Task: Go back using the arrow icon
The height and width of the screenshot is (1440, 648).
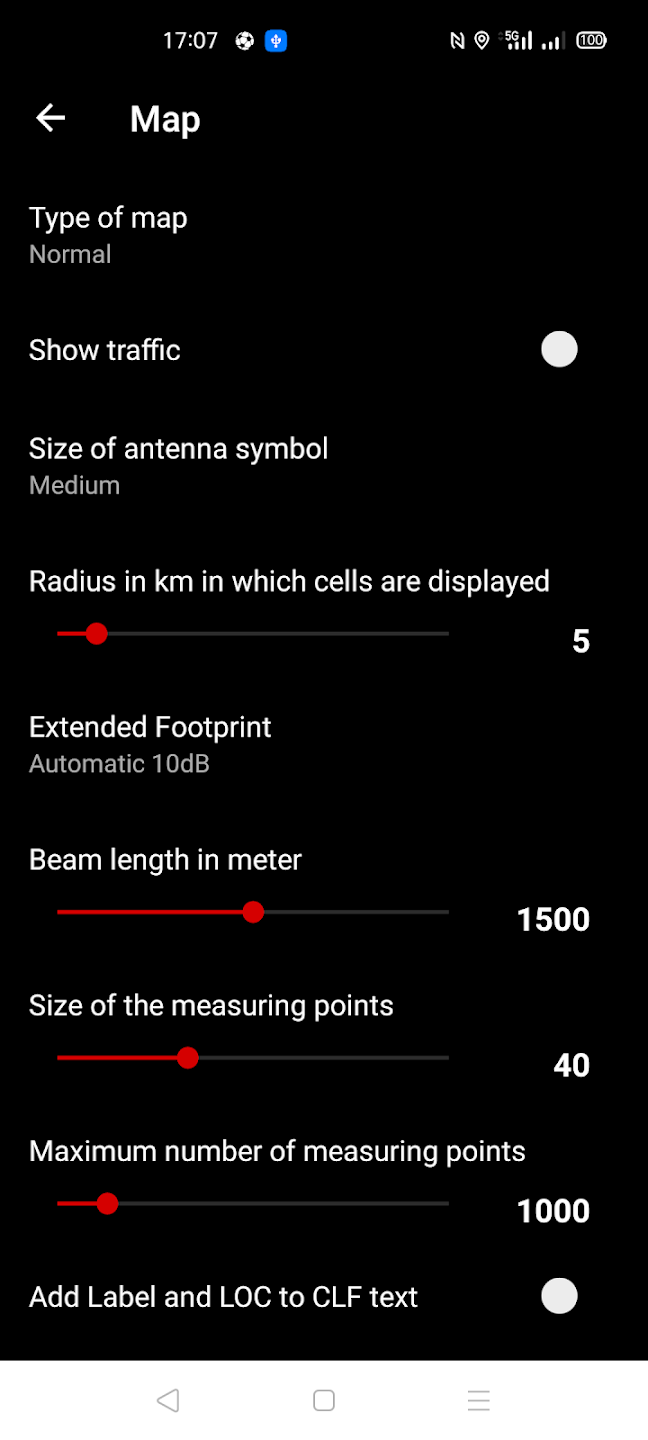Action: (x=50, y=118)
